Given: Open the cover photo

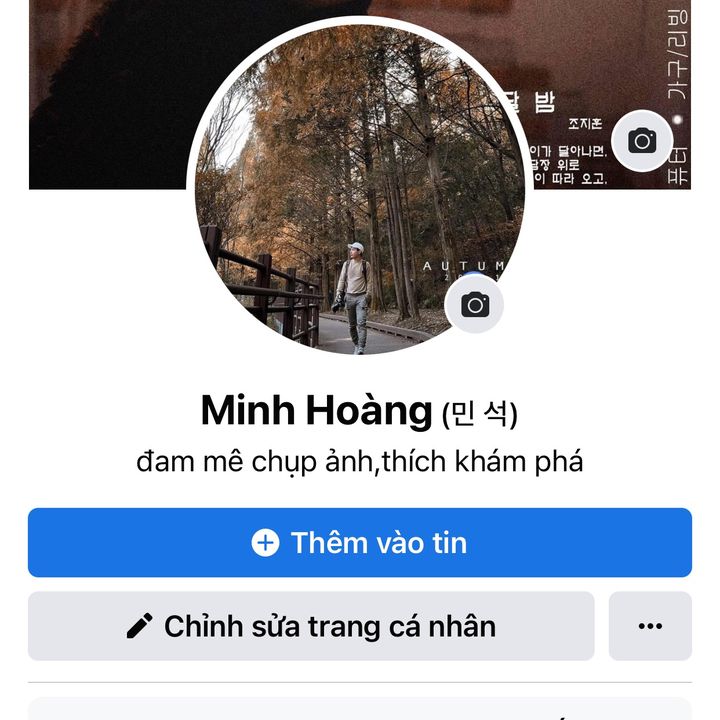Looking at the screenshot, I should (100, 90).
